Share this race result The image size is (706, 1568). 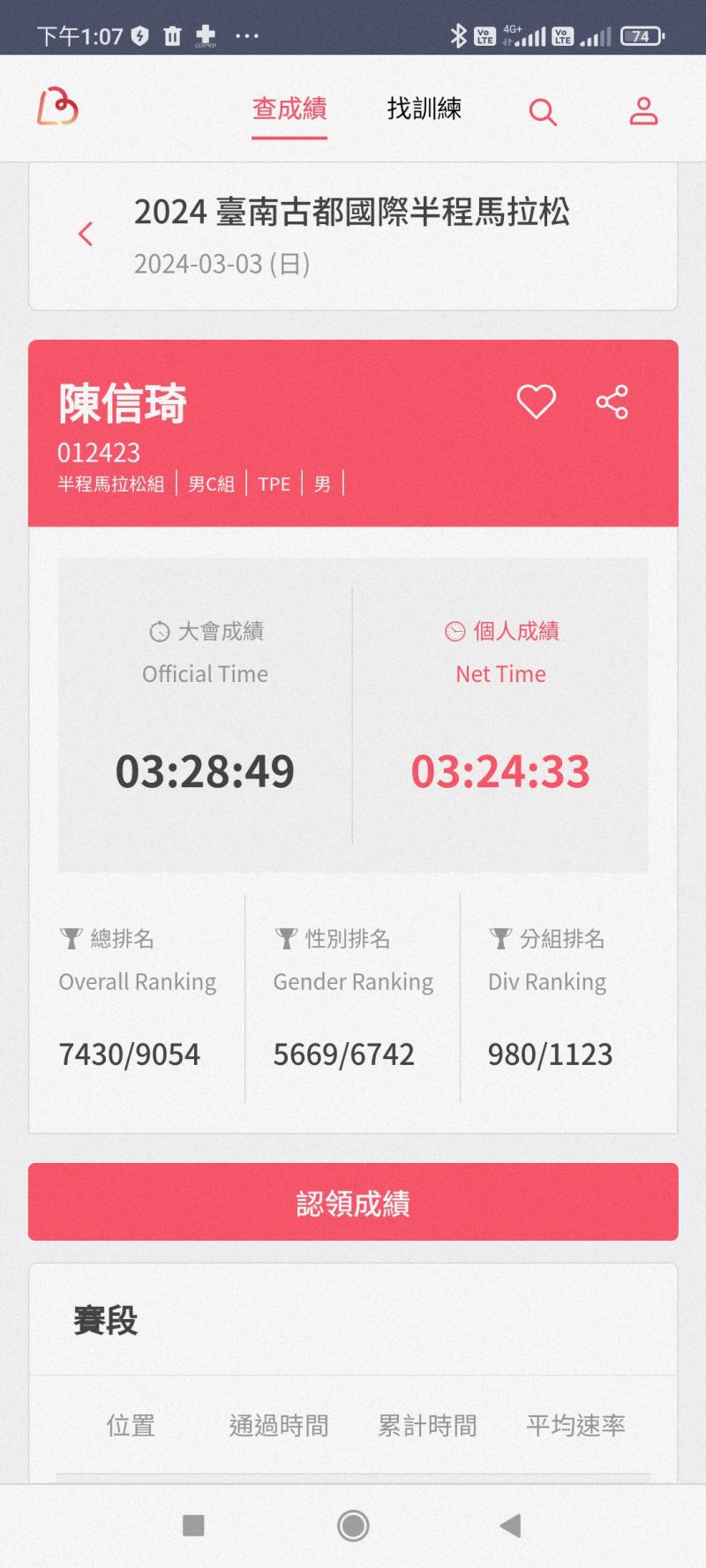point(612,402)
